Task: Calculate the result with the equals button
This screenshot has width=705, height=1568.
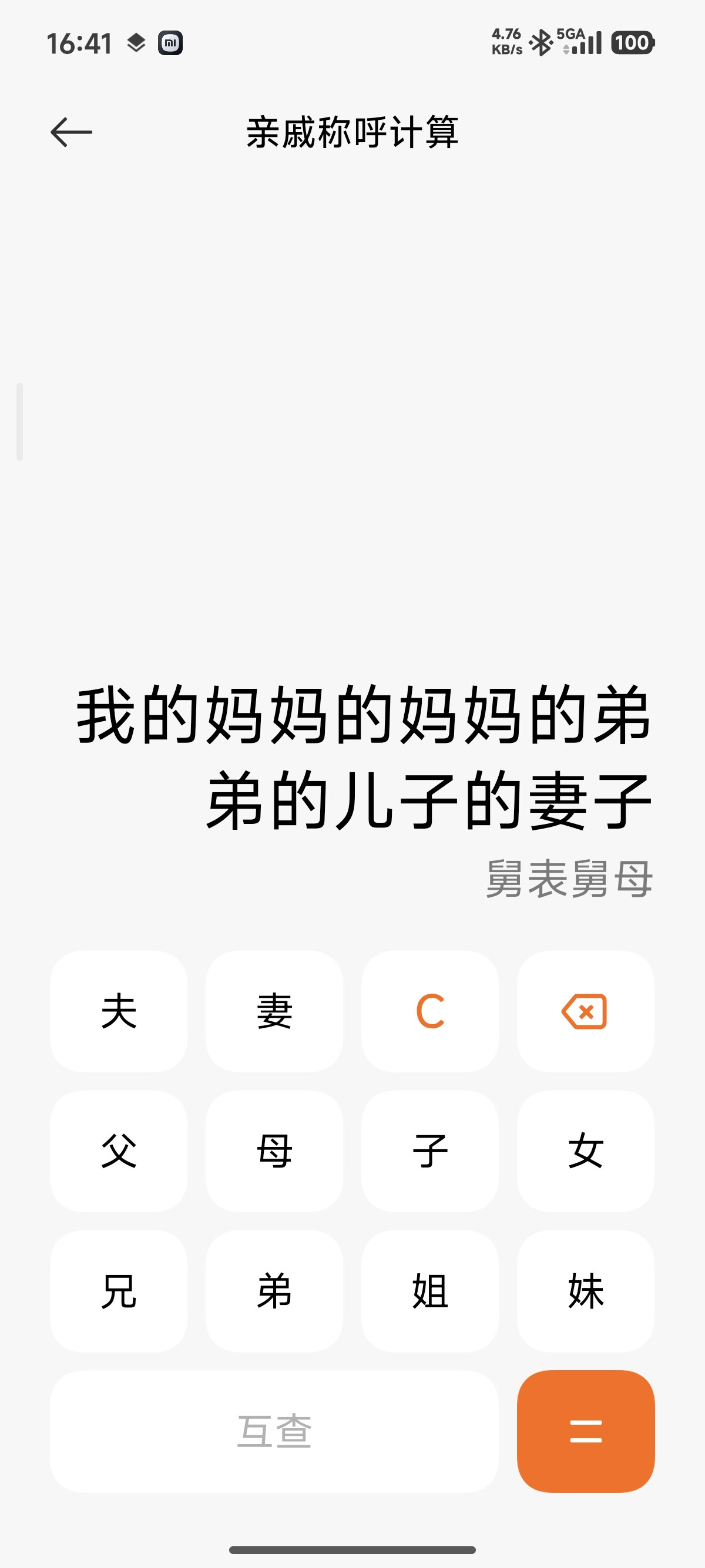Action: point(586,1431)
